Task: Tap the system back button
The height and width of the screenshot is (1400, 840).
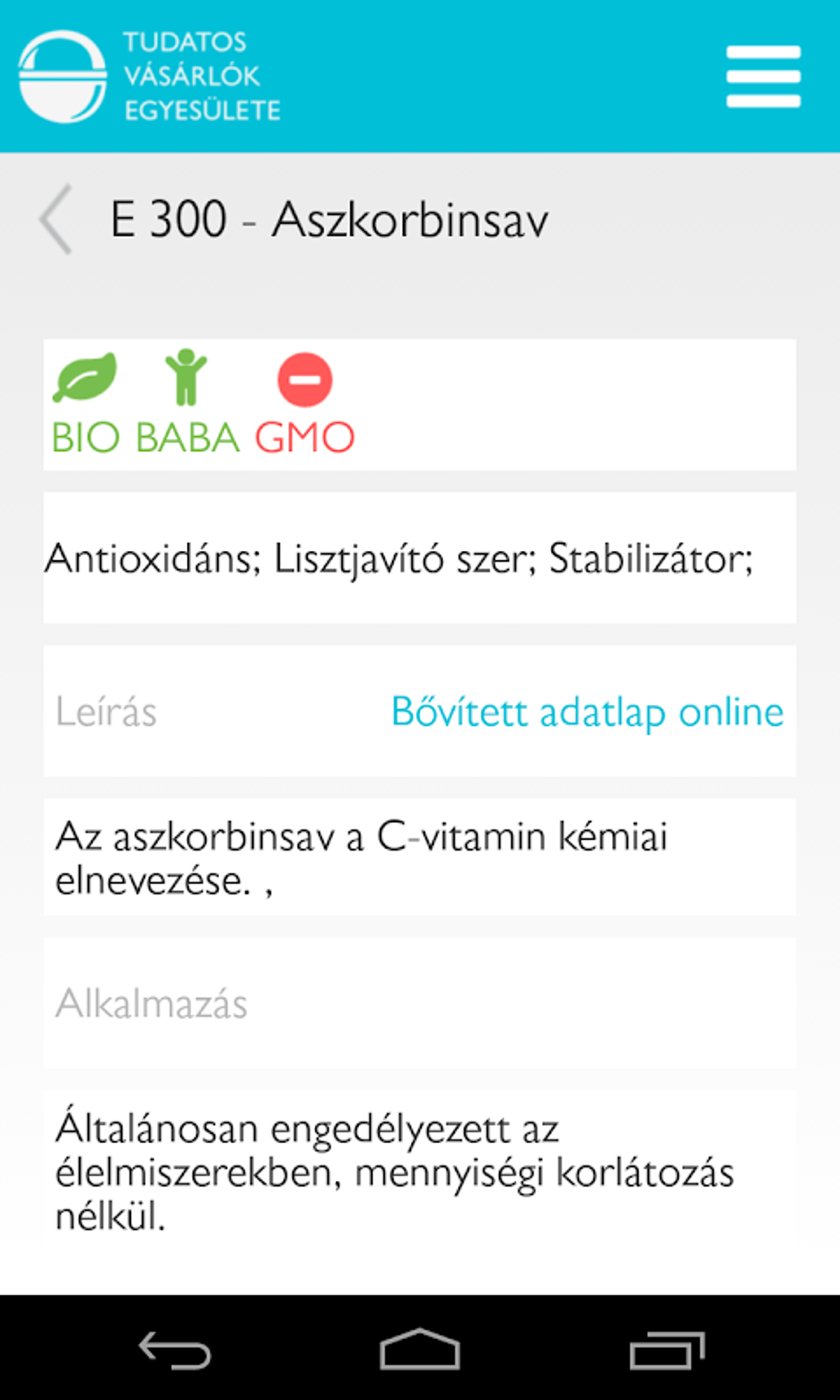Action: tap(175, 1351)
